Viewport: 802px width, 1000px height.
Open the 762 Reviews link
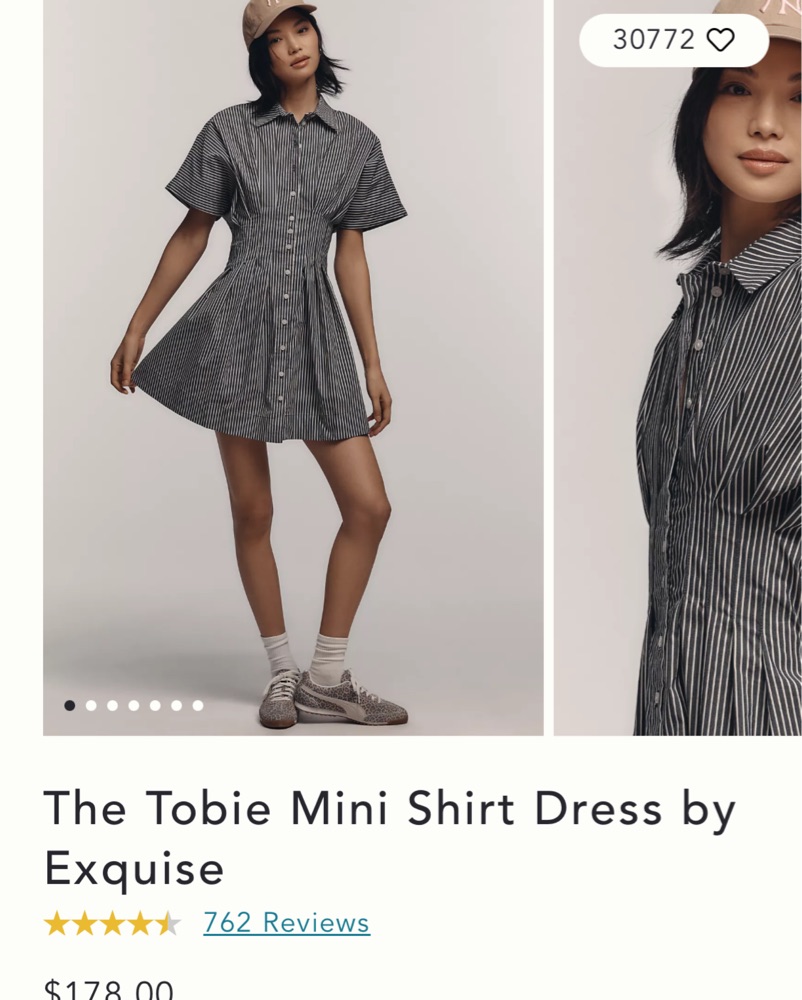tap(286, 922)
